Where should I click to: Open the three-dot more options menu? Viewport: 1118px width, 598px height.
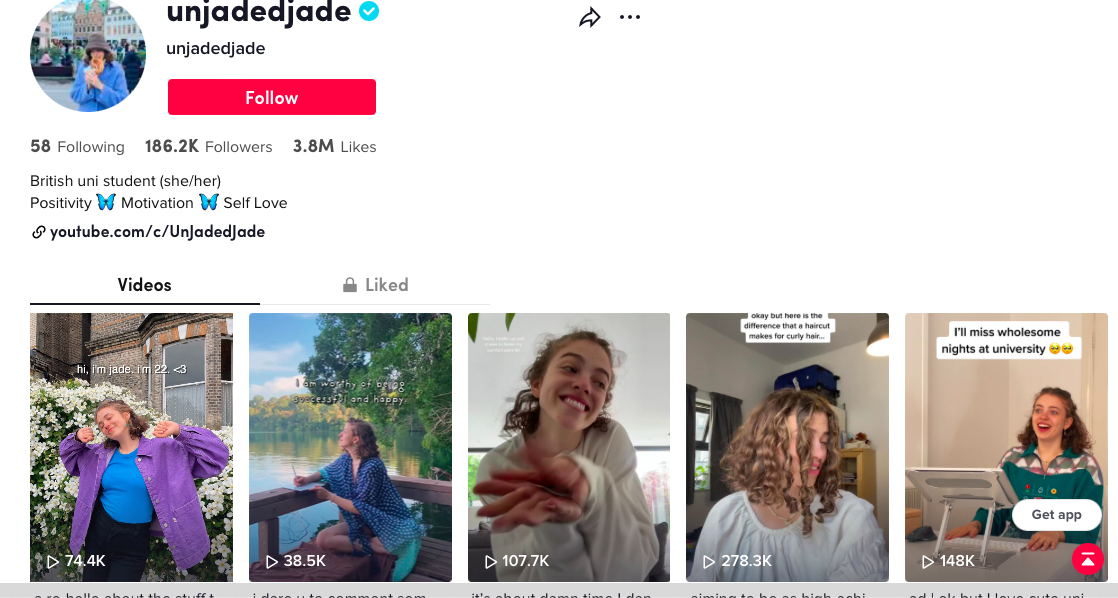click(629, 17)
